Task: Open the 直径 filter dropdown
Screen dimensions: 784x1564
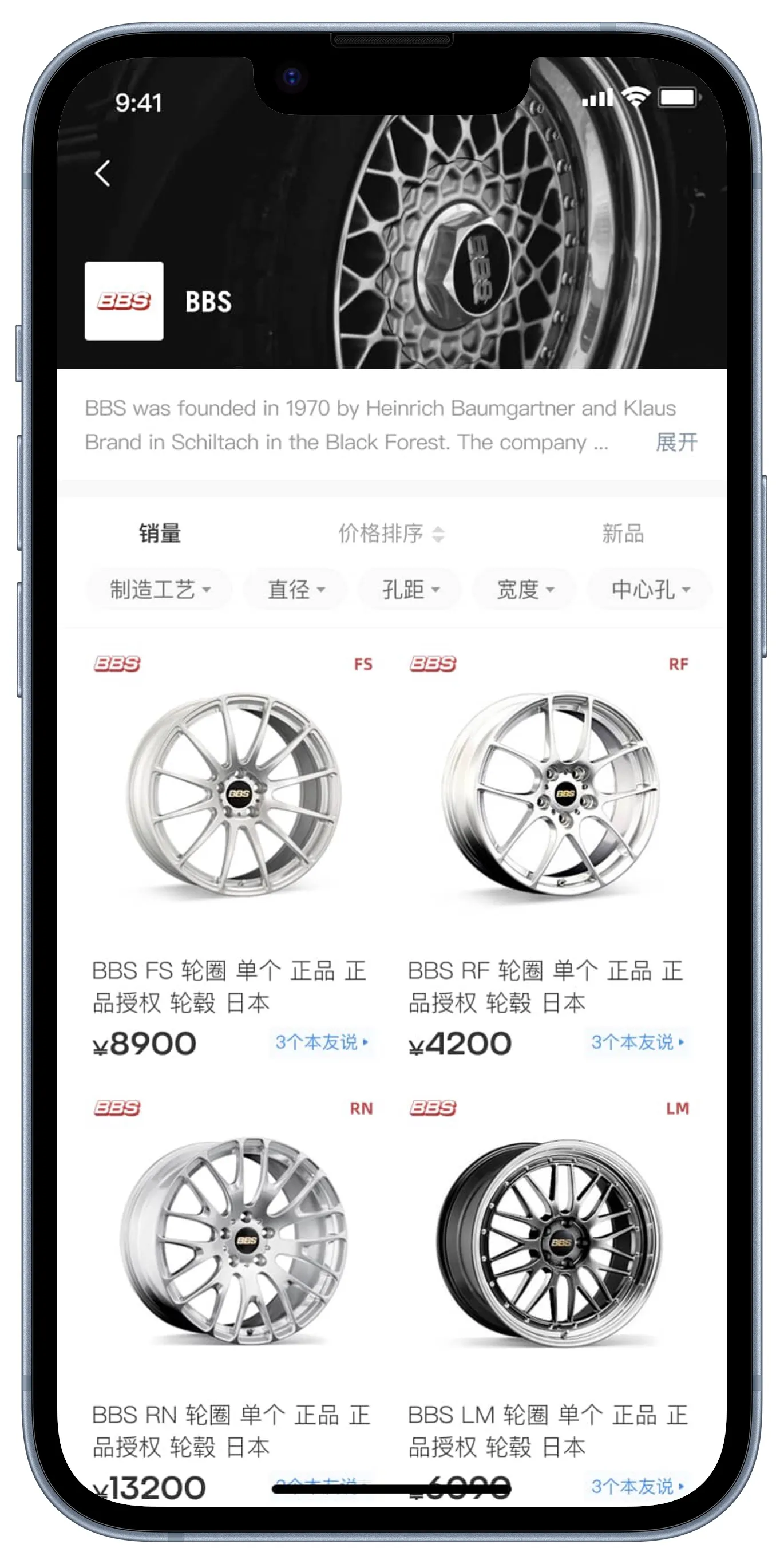Action: pyautogui.click(x=295, y=589)
